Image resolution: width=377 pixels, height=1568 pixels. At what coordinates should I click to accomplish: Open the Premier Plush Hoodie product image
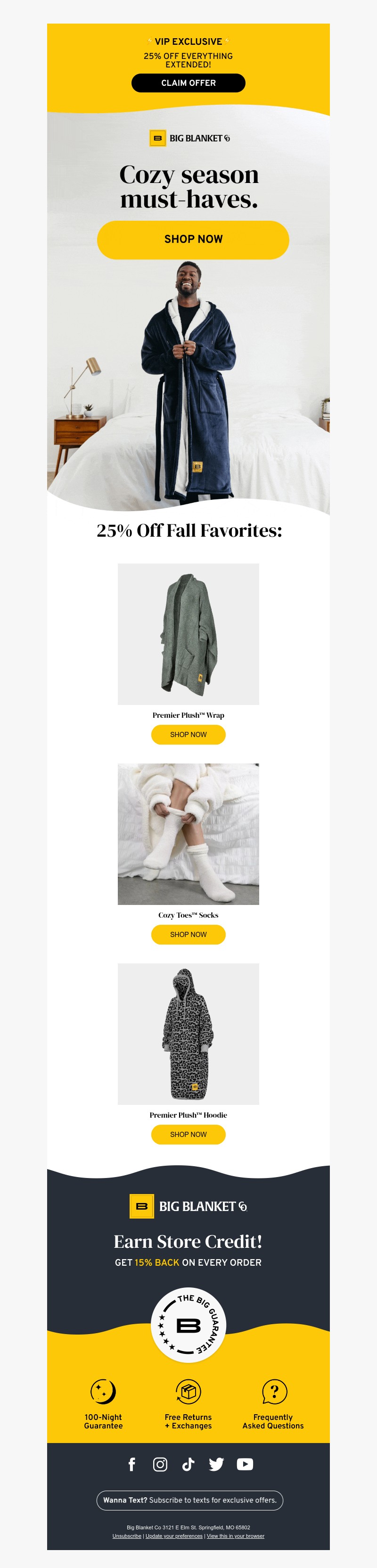point(188,1034)
